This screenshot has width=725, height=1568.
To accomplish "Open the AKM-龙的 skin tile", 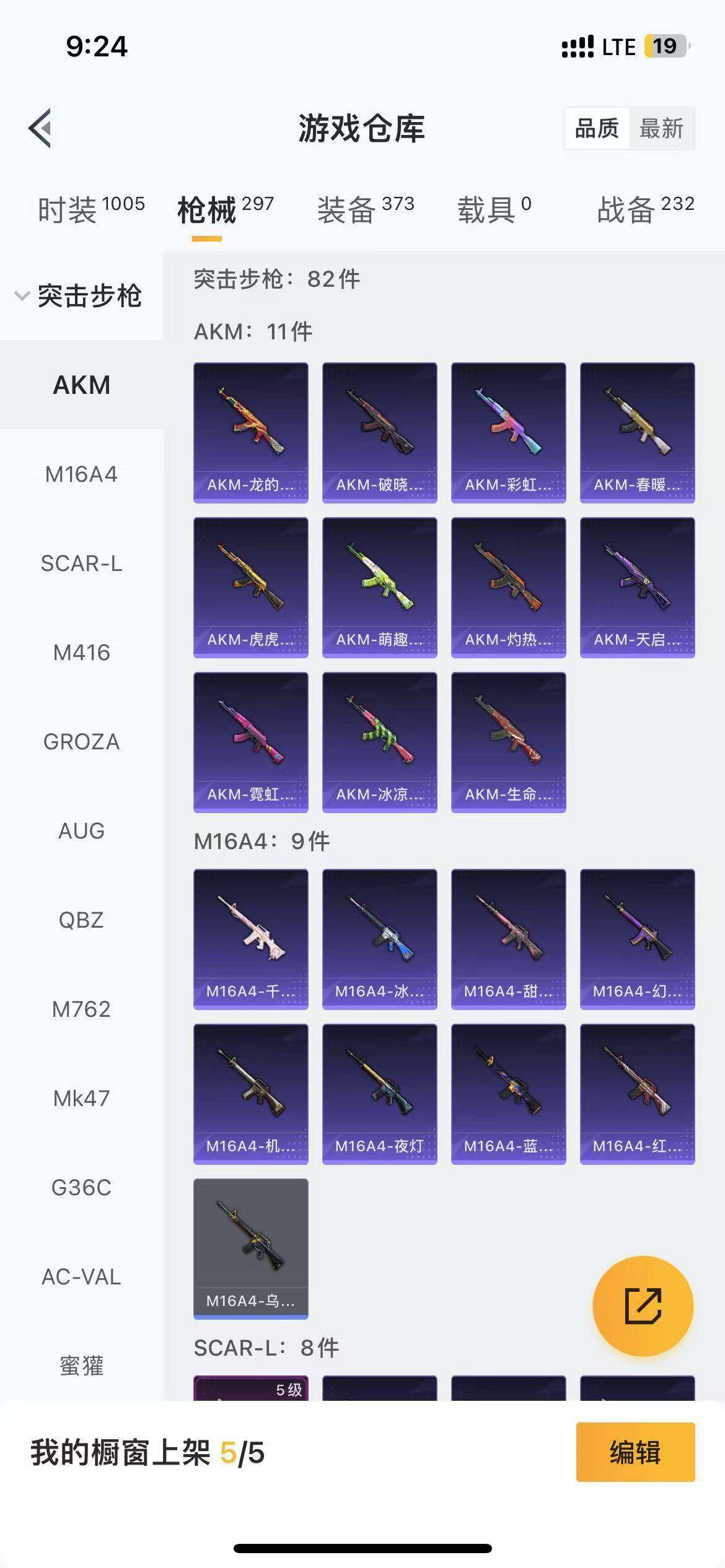I will [x=251, y=432].
